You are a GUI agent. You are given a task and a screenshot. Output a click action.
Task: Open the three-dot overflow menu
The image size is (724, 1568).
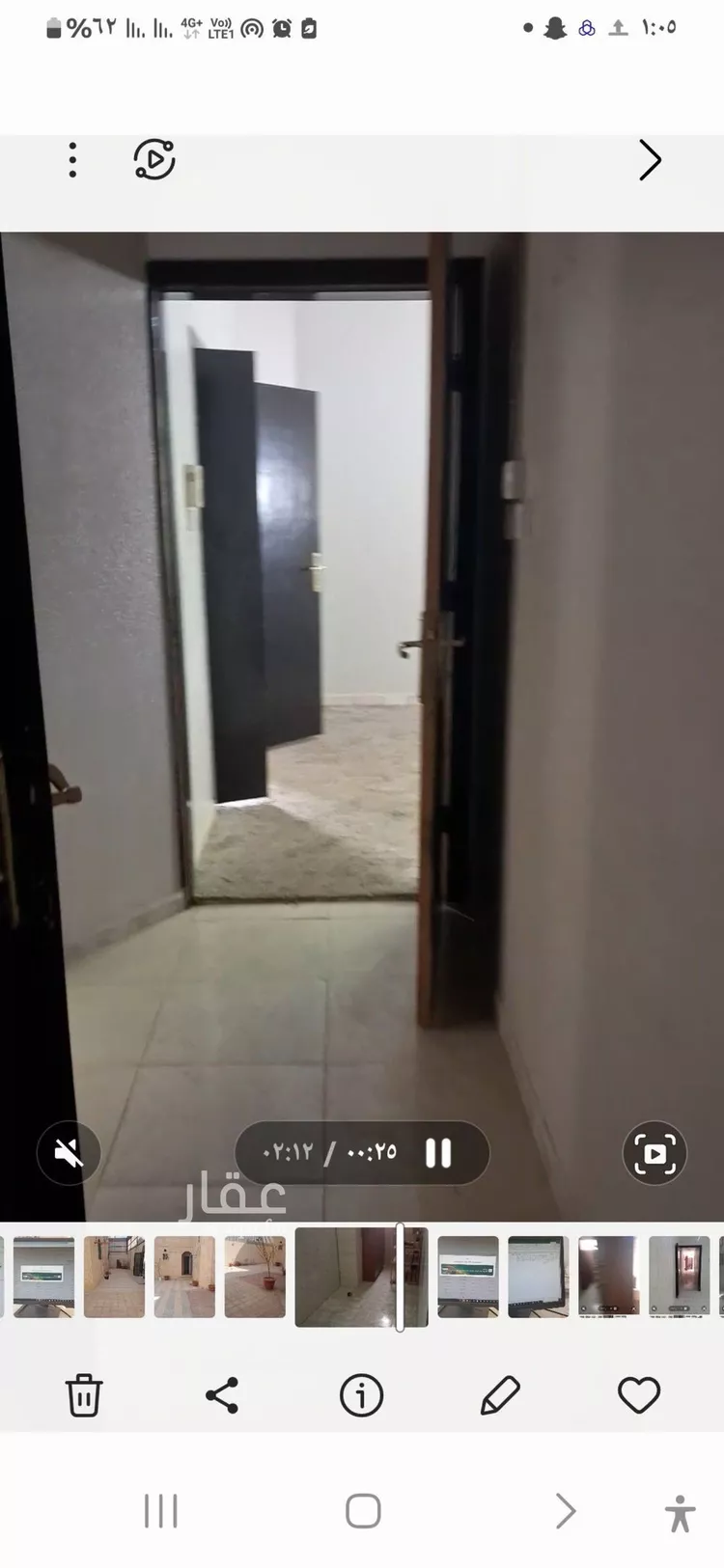pyautogui.click(x=72, y=160)
